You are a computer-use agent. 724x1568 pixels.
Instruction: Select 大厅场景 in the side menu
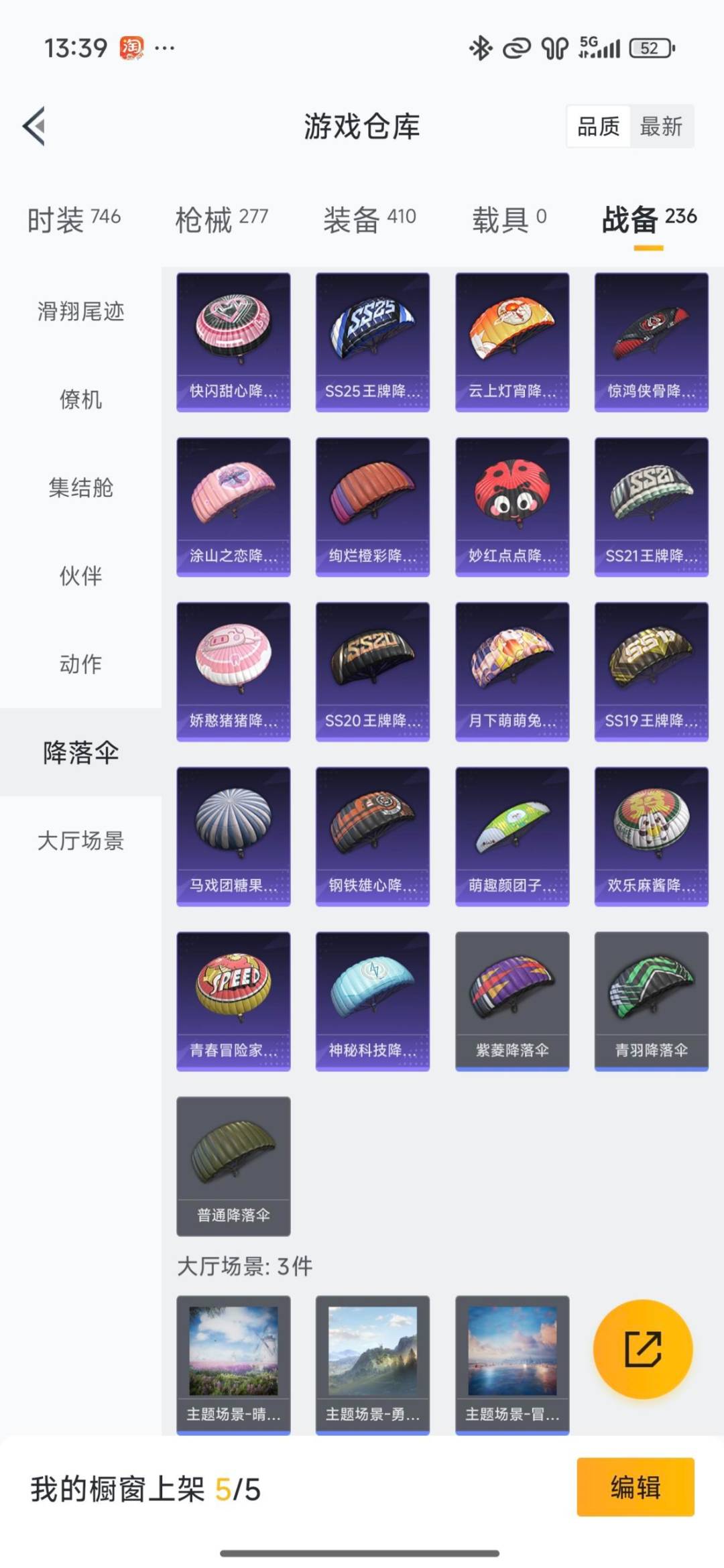click(x=80, y=840)
